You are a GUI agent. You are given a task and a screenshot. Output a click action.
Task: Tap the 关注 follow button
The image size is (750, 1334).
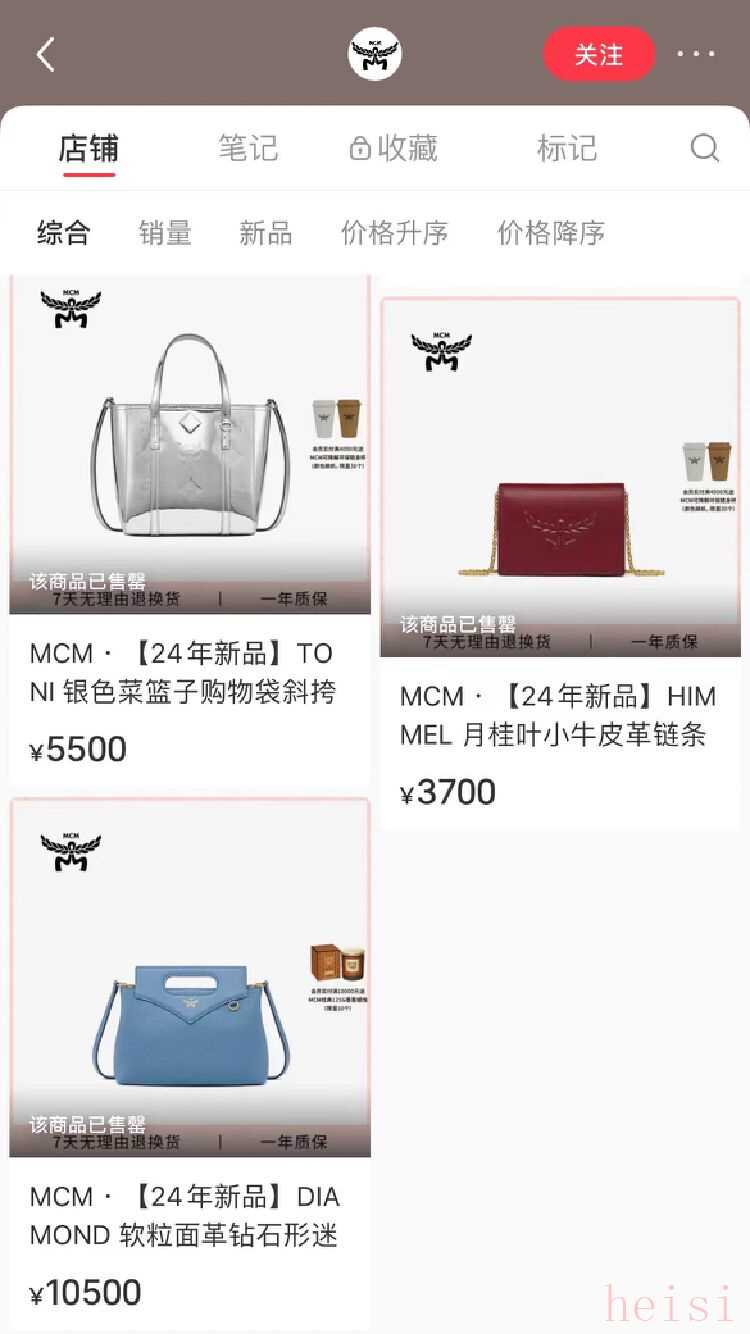pos(598,54)
